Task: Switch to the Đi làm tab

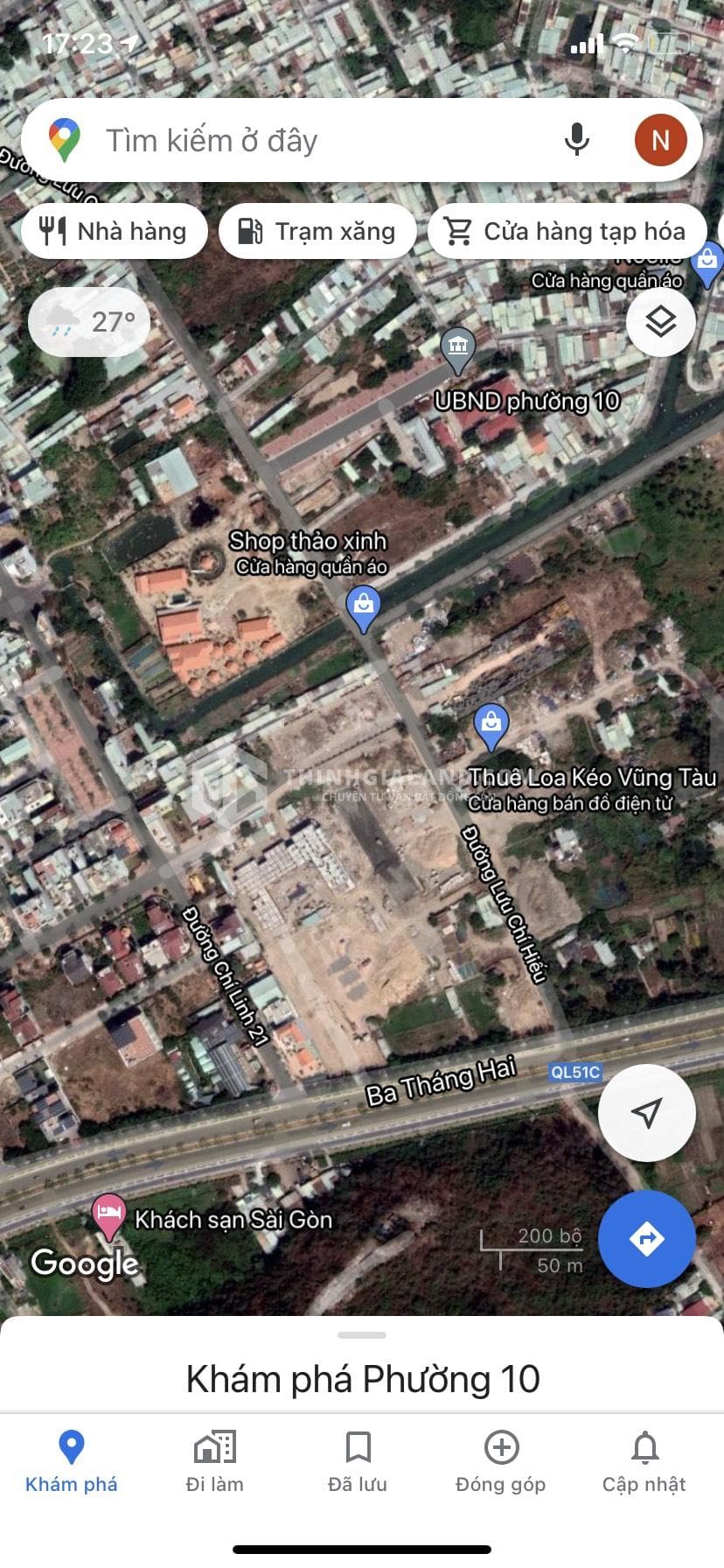Action: pyautogui.click(x=214, y=1461)
